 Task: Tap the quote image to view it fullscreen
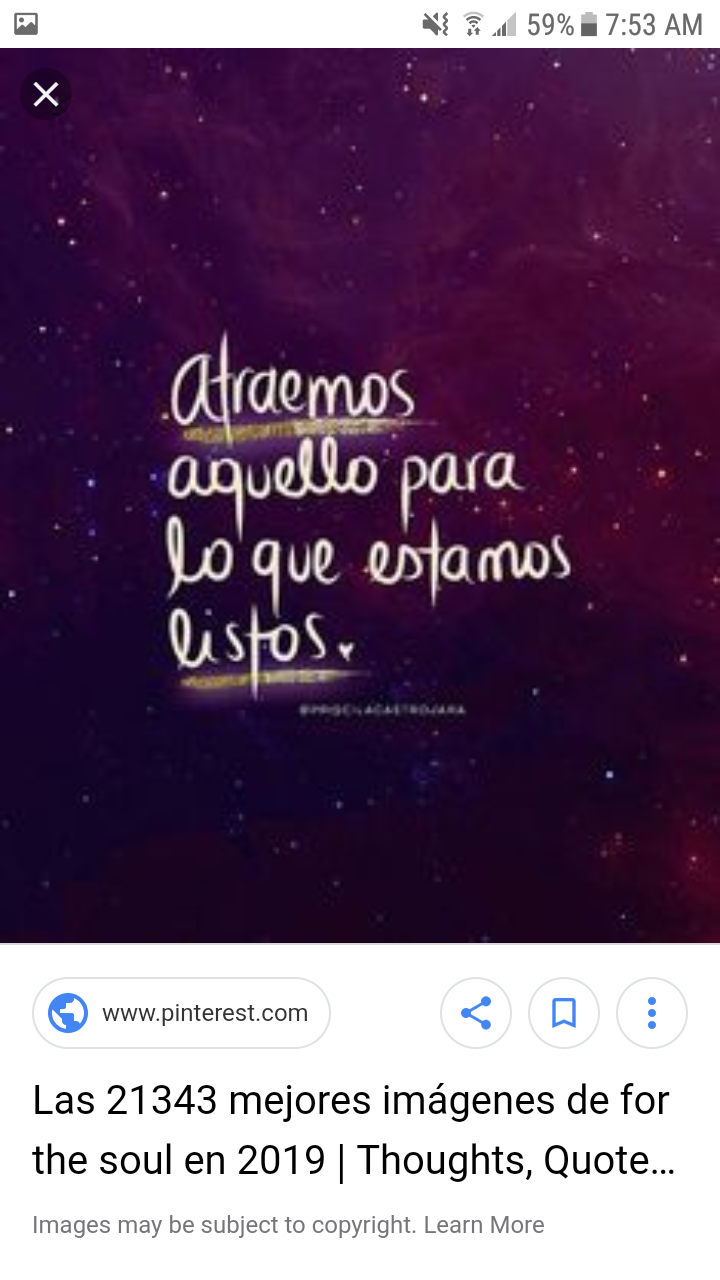click(360, 500)
